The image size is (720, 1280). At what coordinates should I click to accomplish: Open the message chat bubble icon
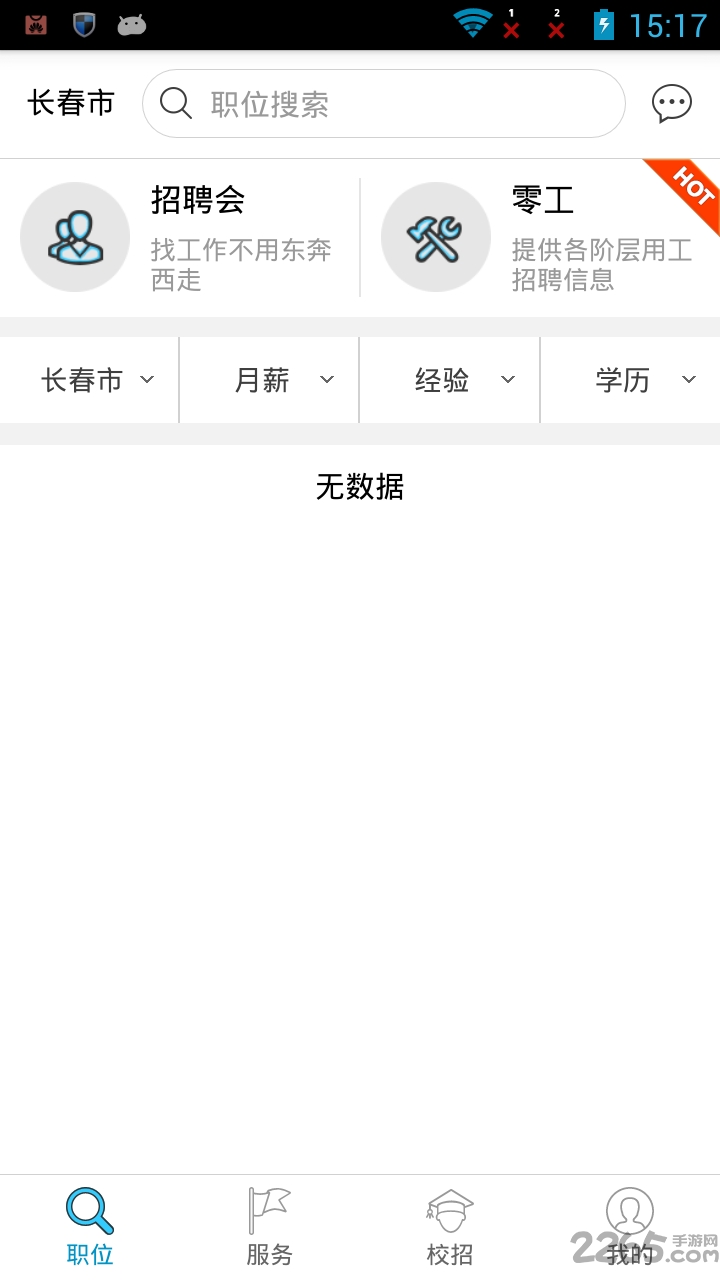click(671, 101)
